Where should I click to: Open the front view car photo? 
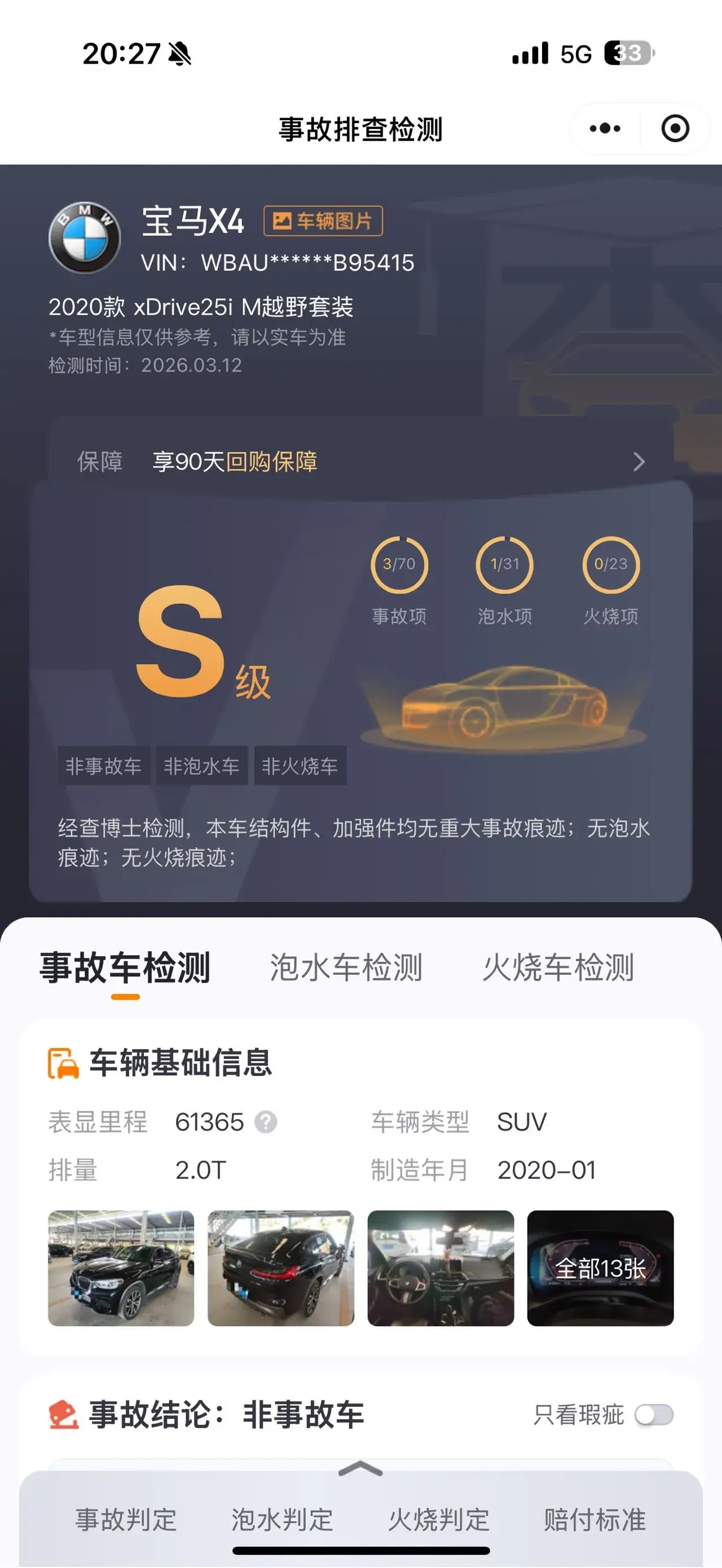point(121,1267)
